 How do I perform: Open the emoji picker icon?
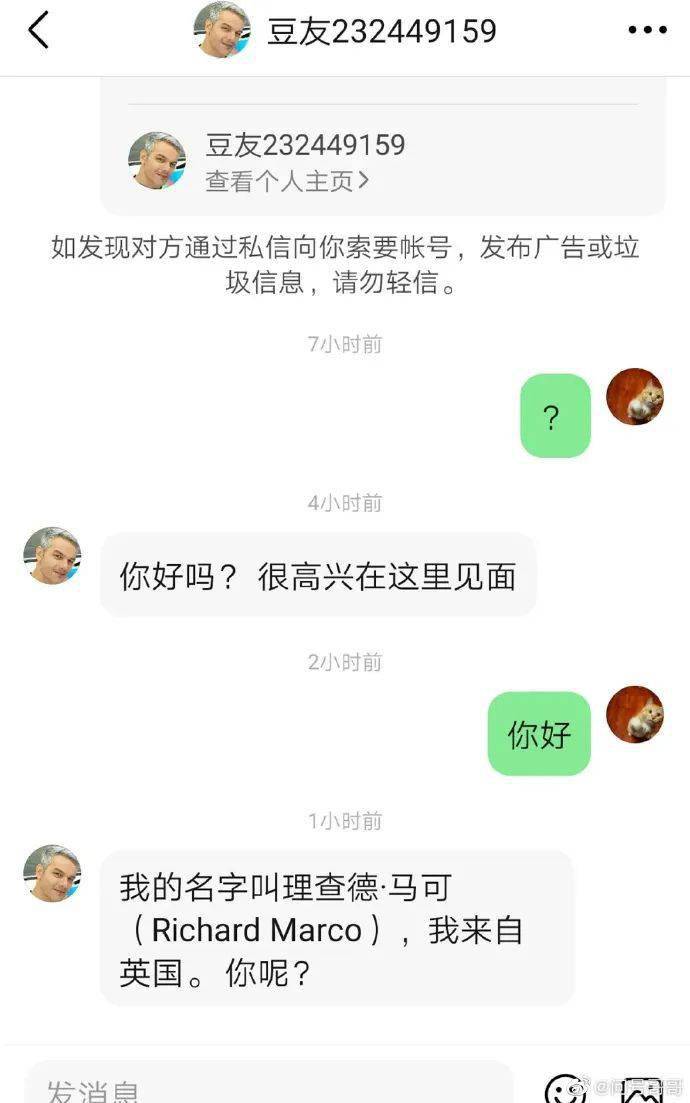click(565, 1090)
